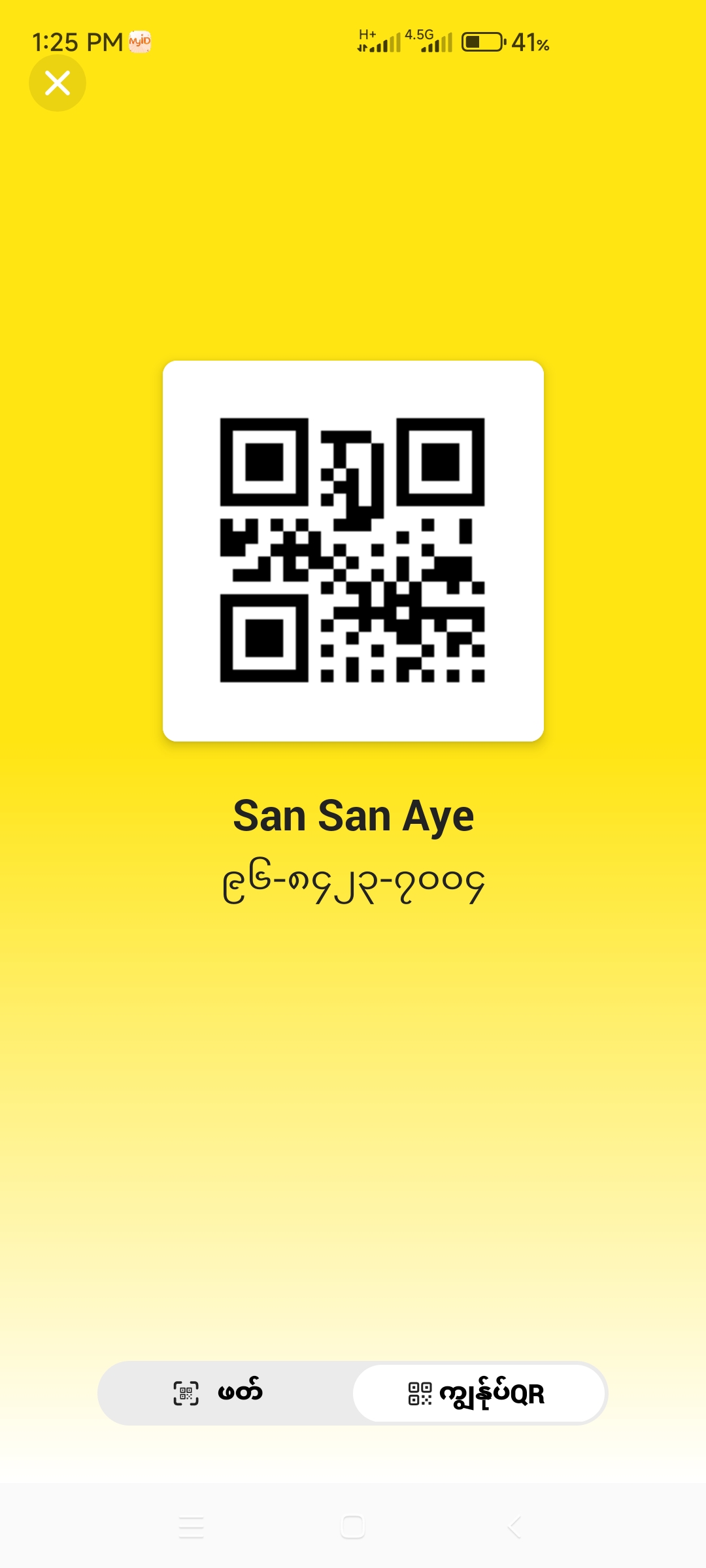The width and height of the screenshot is (706, 1568).
Task: Open recent apps from navigation bar
Action: (x=191, y=1527)
